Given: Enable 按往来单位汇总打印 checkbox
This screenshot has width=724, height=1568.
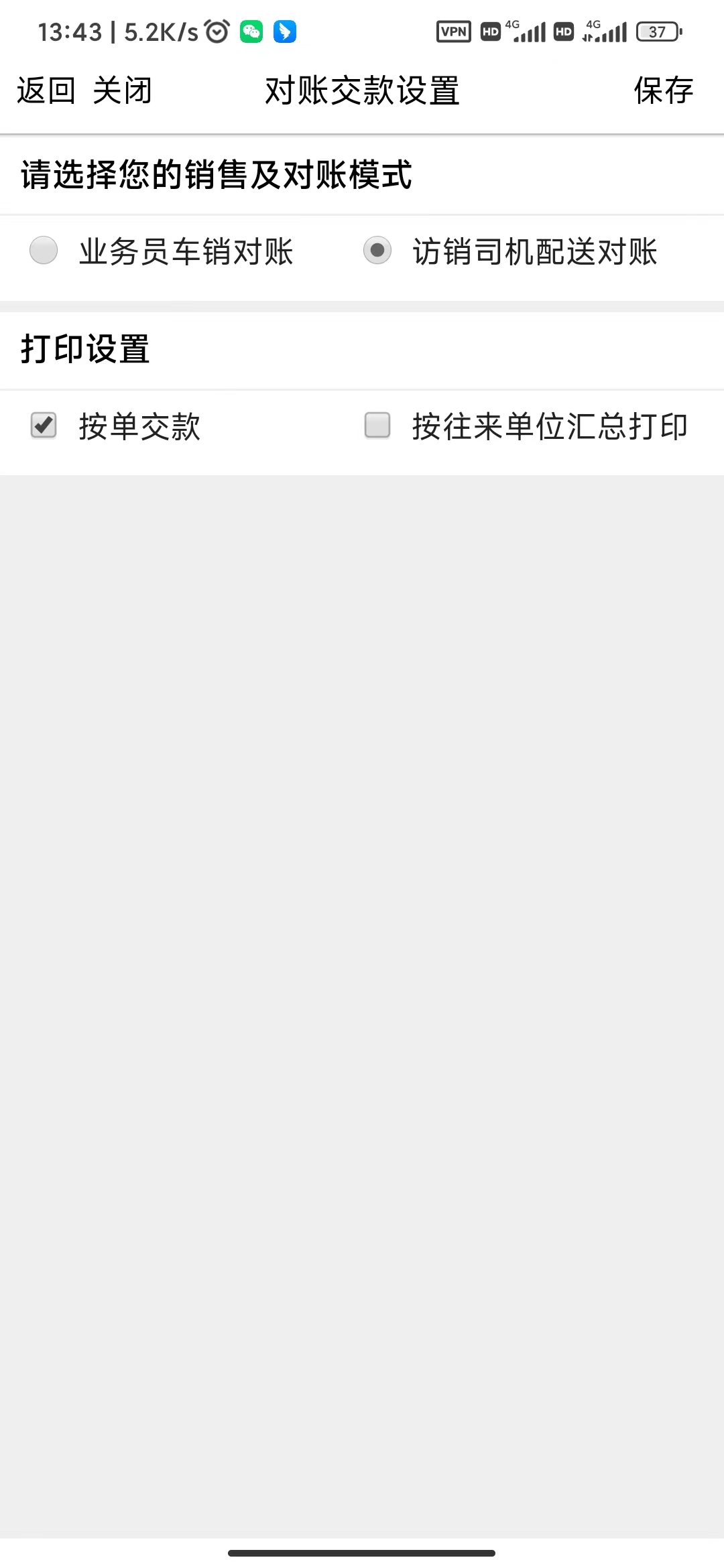Looking at the screenshot, I should [x=377, y=426].
